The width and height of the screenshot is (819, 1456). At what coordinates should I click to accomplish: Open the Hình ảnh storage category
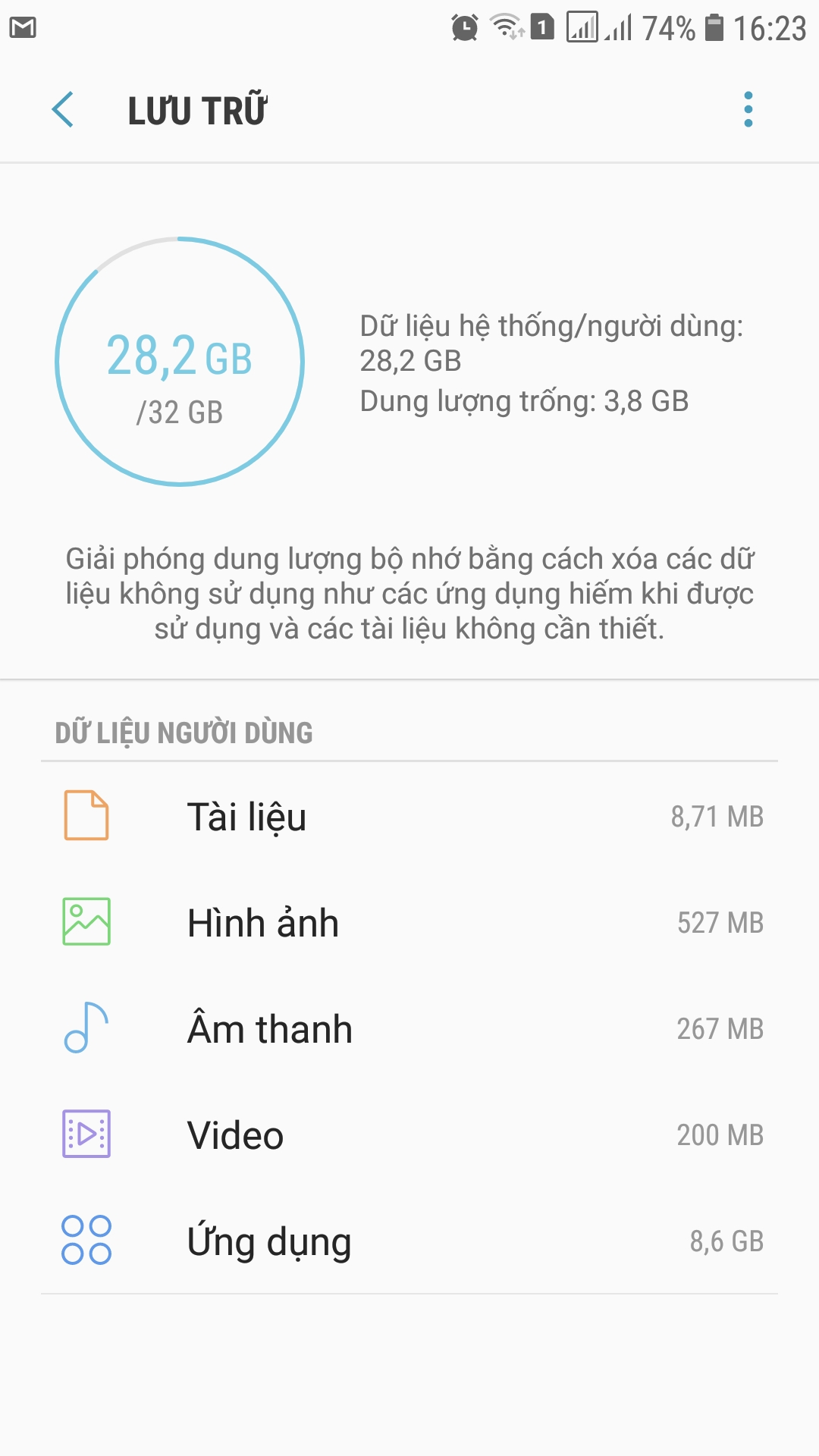(409, 922)
